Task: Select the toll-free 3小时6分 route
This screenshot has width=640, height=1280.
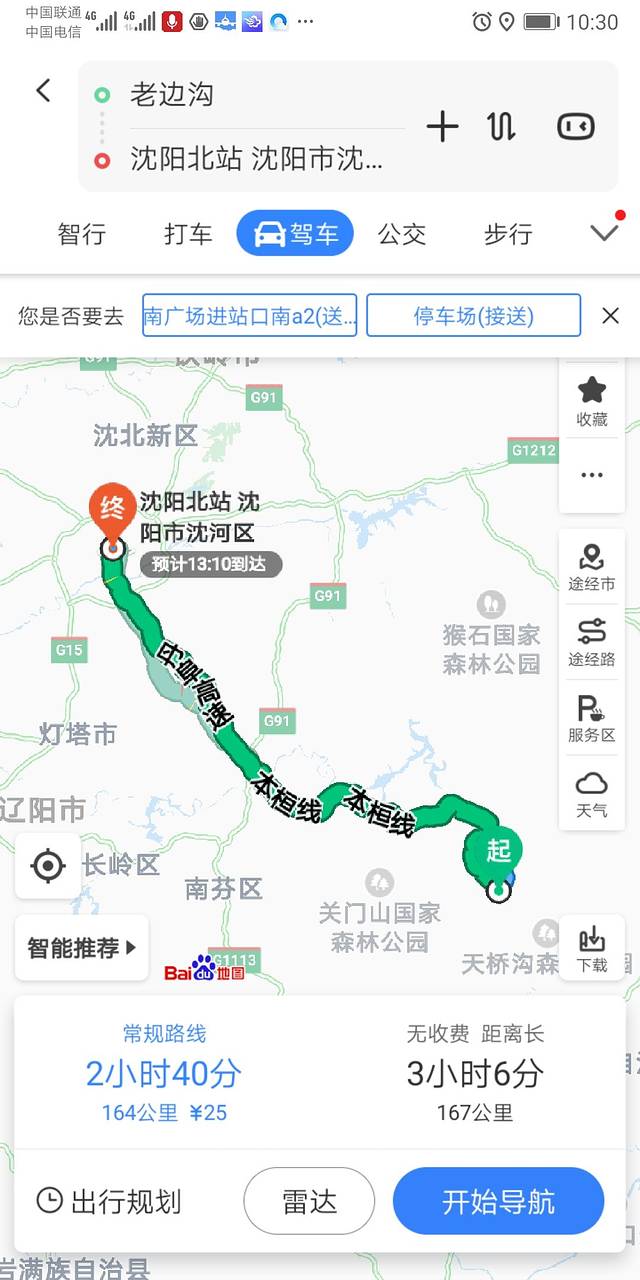Action: click(475, 1074)
